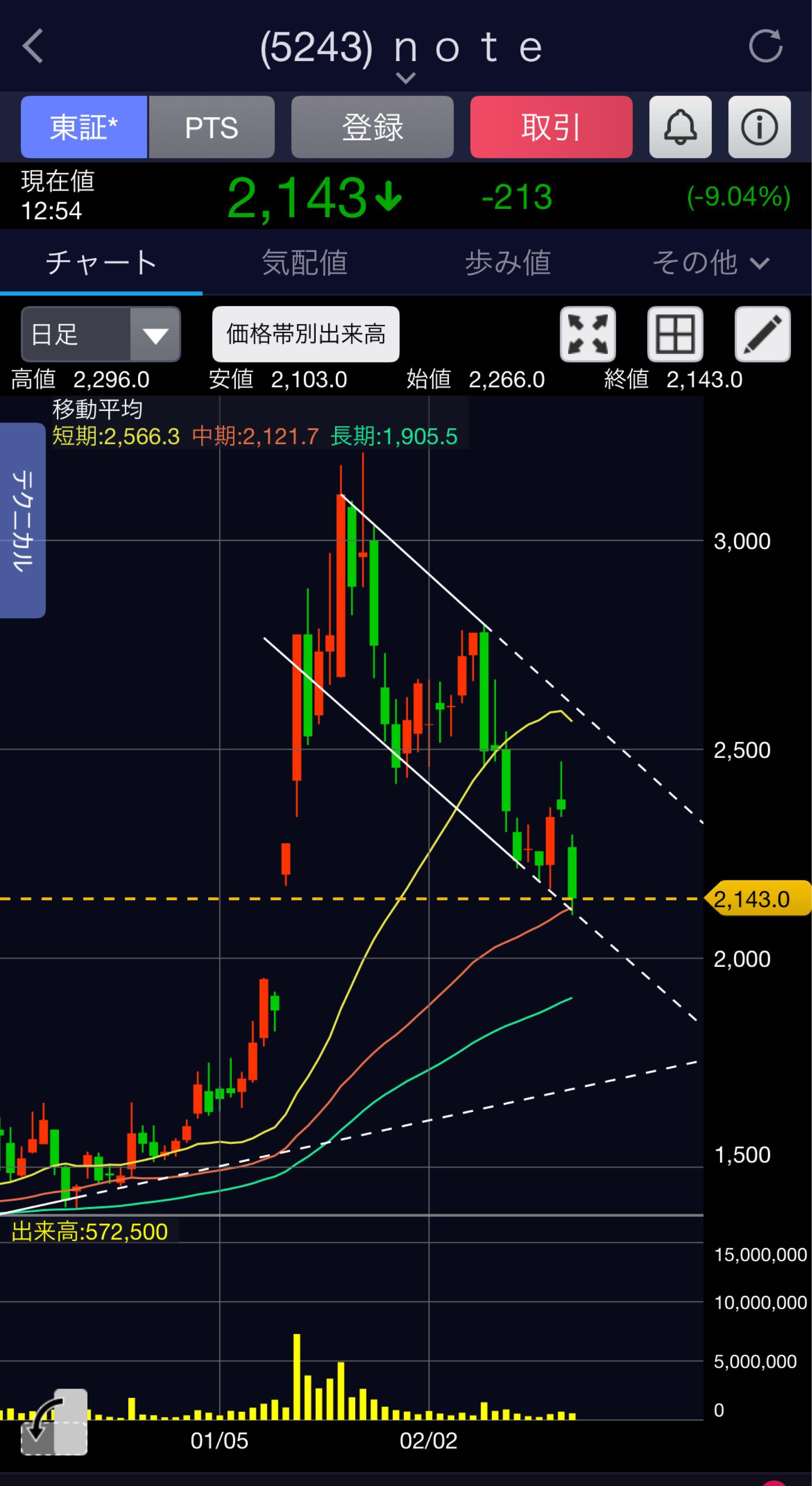Switch to the 歩み値 tab
812x1486 pixels.
(x=507, y=263)
